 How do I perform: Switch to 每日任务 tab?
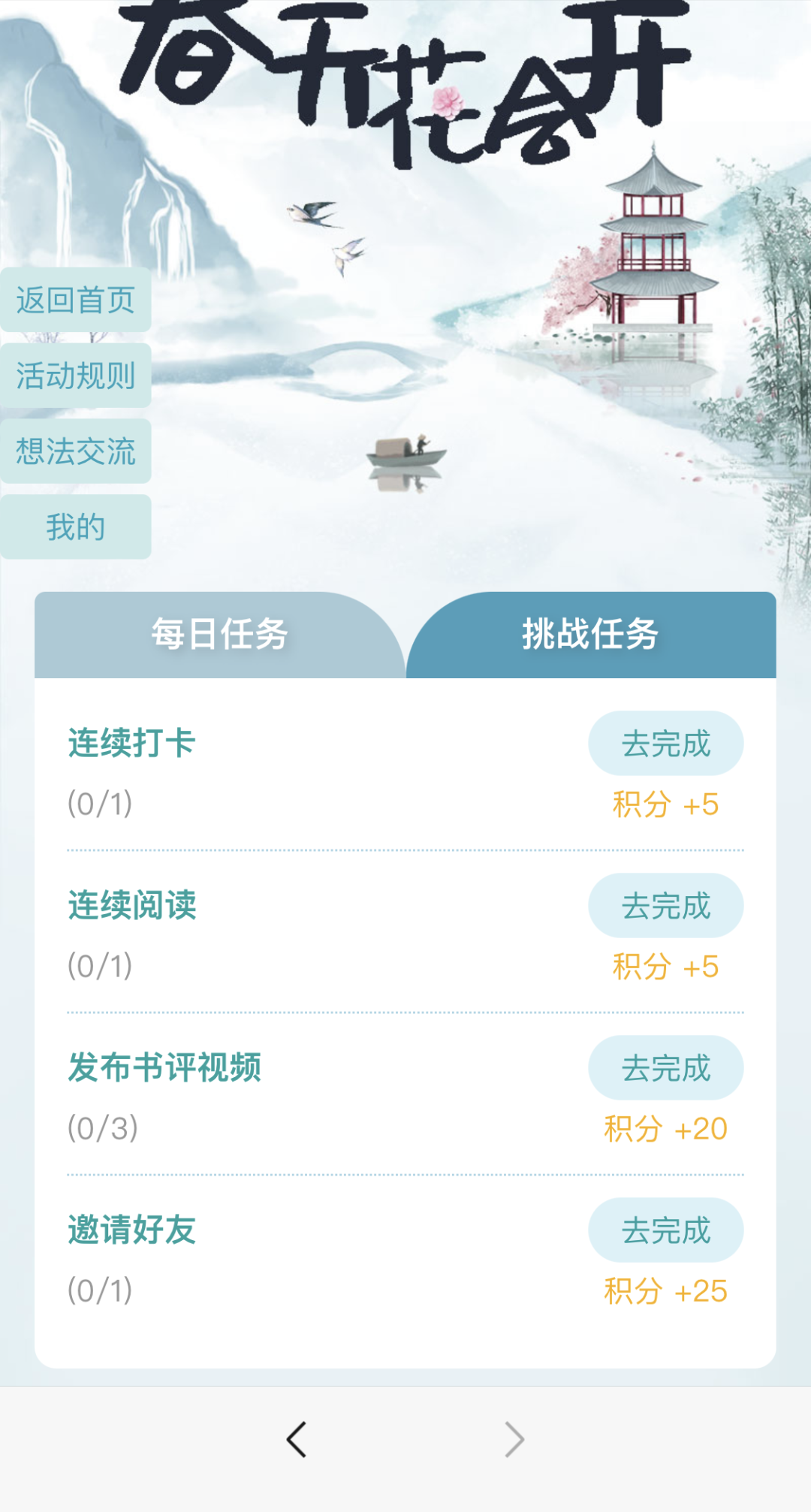point(219,635)
